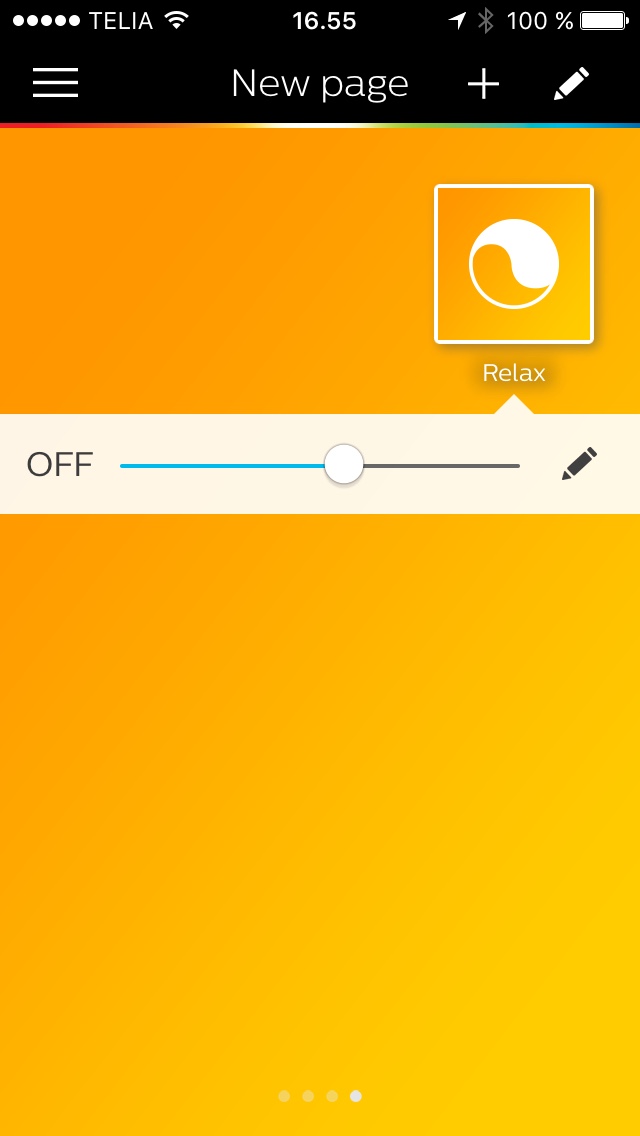Turn the Relax scene OFF

pyautogui.click(x=60, y=465)
